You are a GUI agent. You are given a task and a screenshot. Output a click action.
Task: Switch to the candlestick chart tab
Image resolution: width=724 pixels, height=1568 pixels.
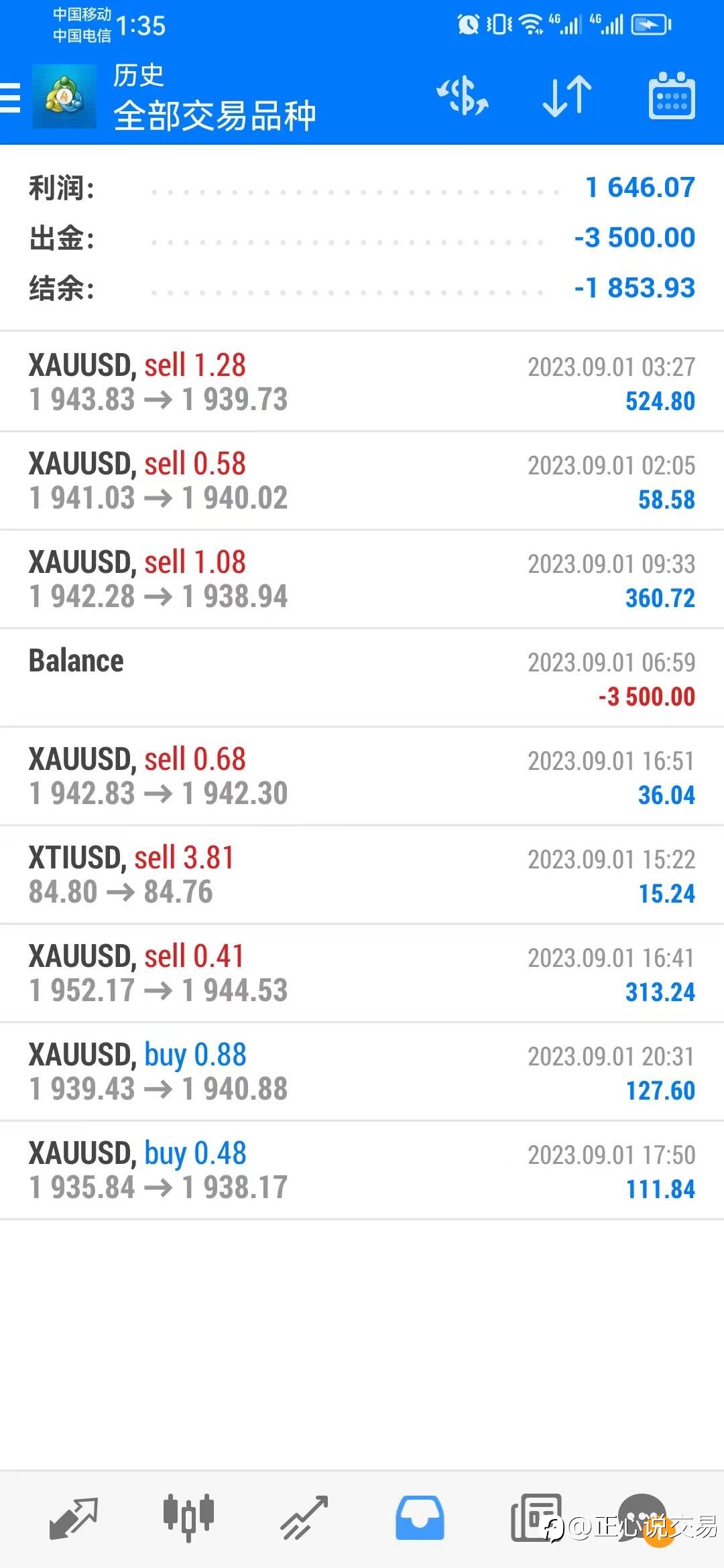188,1517
